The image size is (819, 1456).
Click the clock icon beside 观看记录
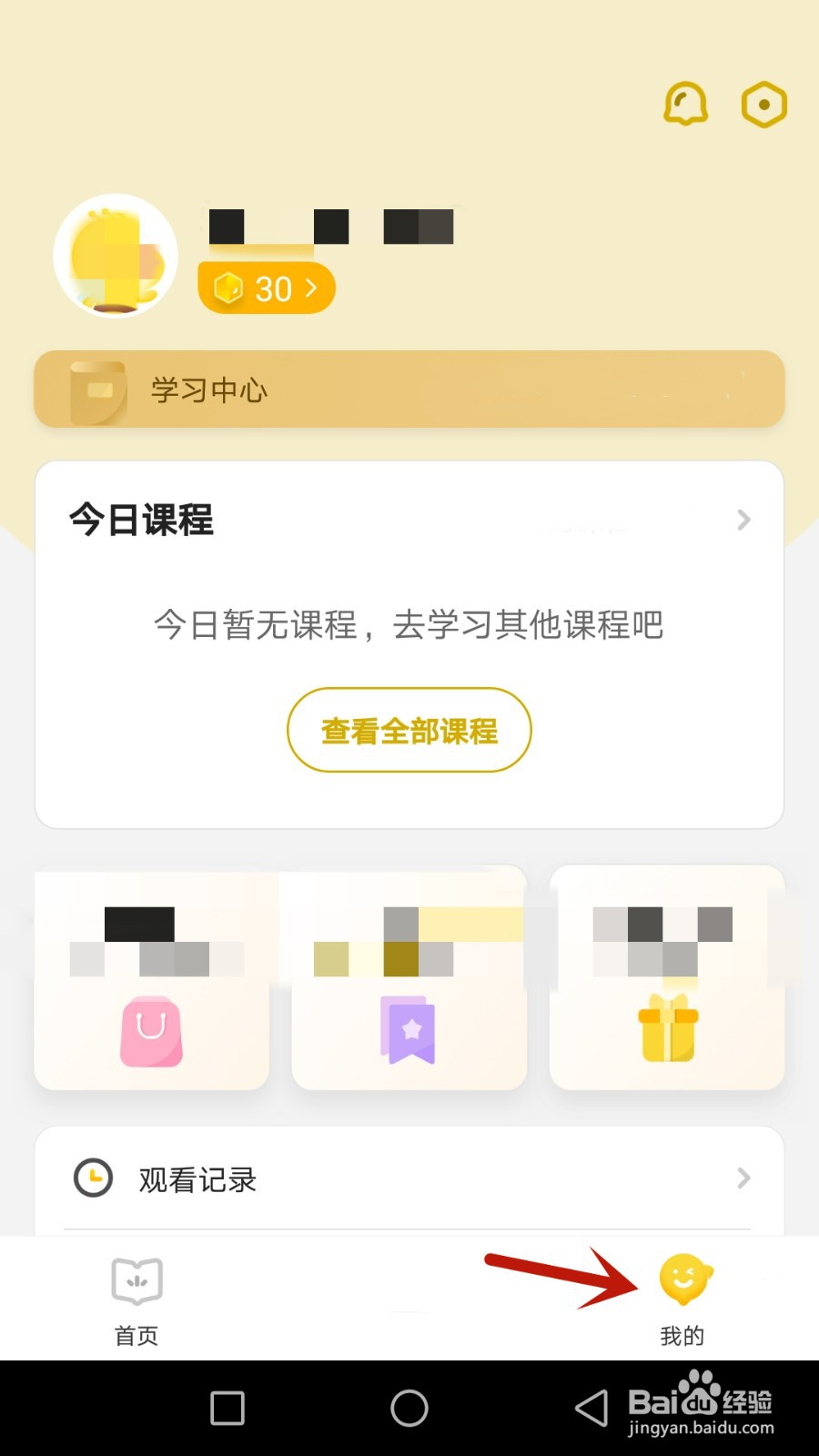pyautogui.click(x=90, y=1177)
